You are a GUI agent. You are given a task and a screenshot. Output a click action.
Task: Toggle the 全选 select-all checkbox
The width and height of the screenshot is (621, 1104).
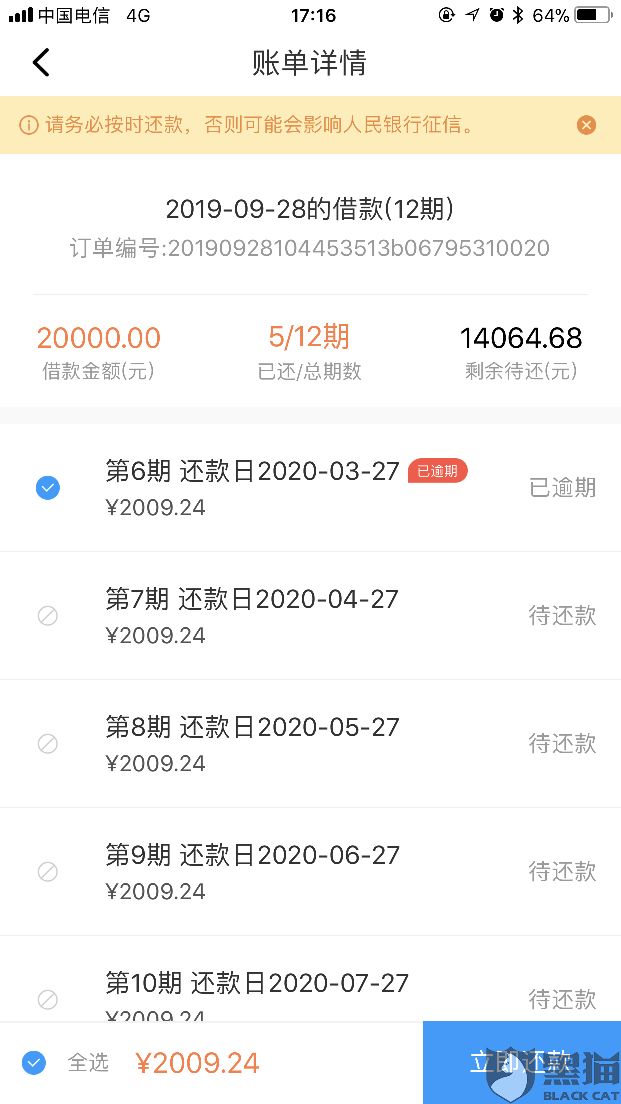tap(34, 1063)
